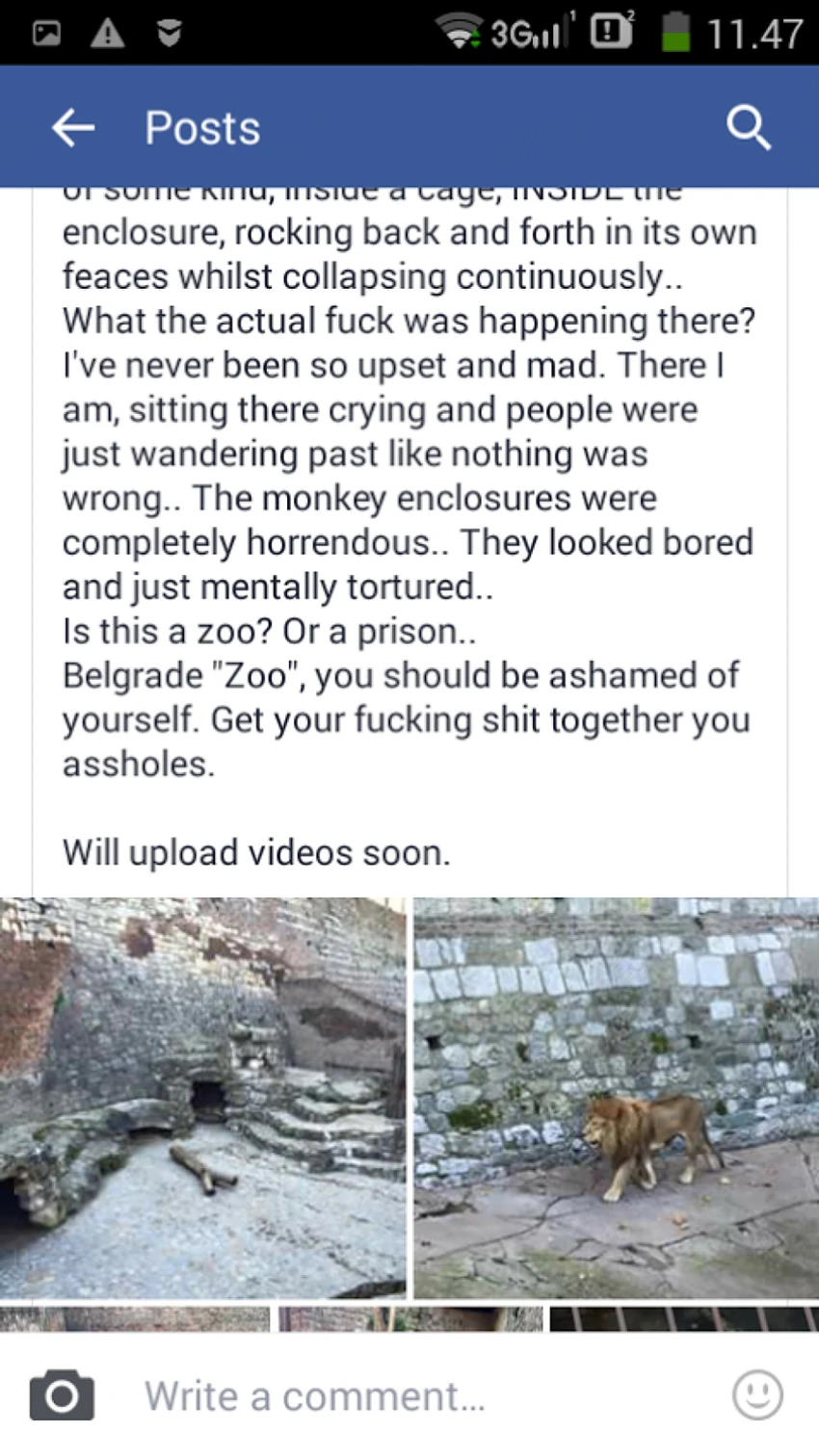This screenshot has width=819, height=1456.
Task: Open the emoji smiley picker
Action: [x=757, y=1394]
